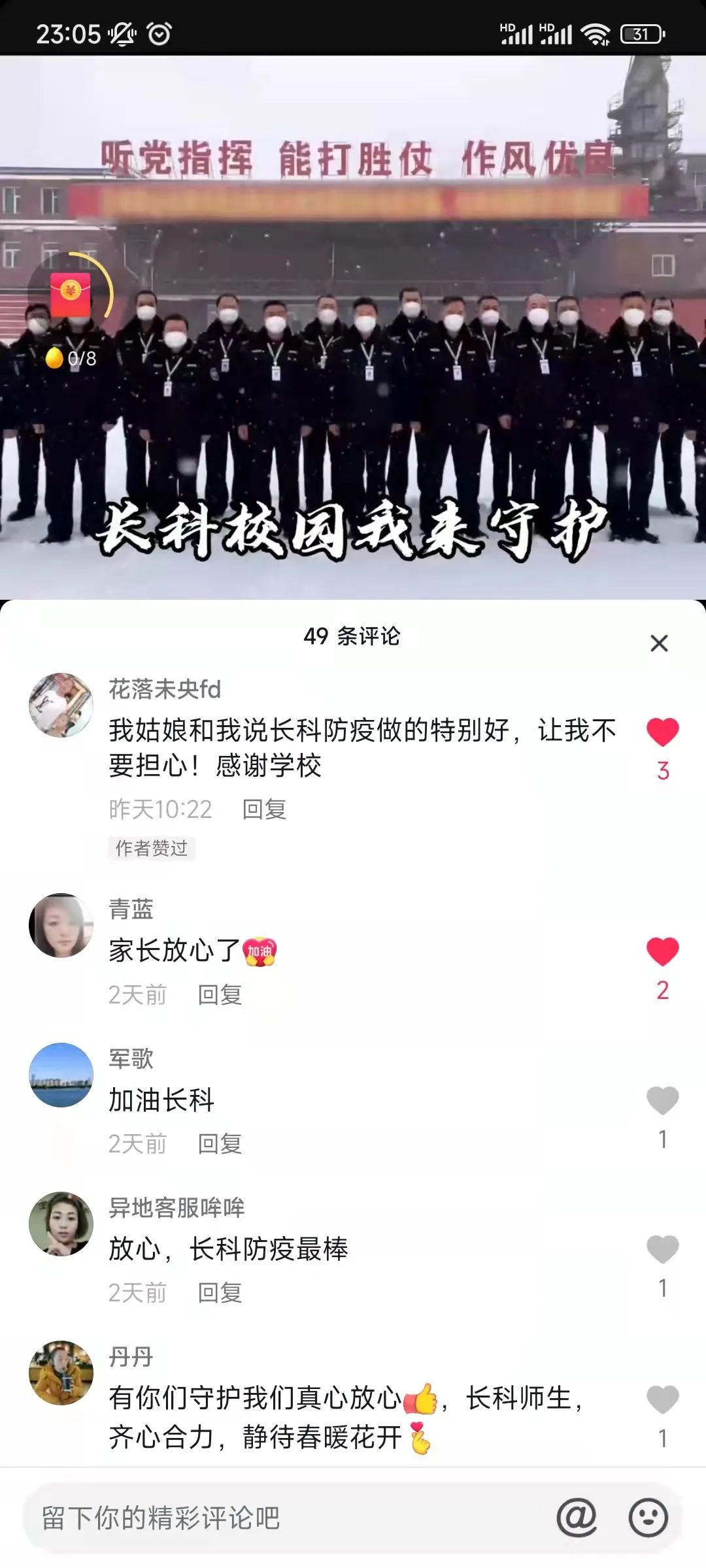Like 异地客服哞哞's comment
Image resolution: width=706 pixels, height=1568 pixels.
coord(662,1250)
